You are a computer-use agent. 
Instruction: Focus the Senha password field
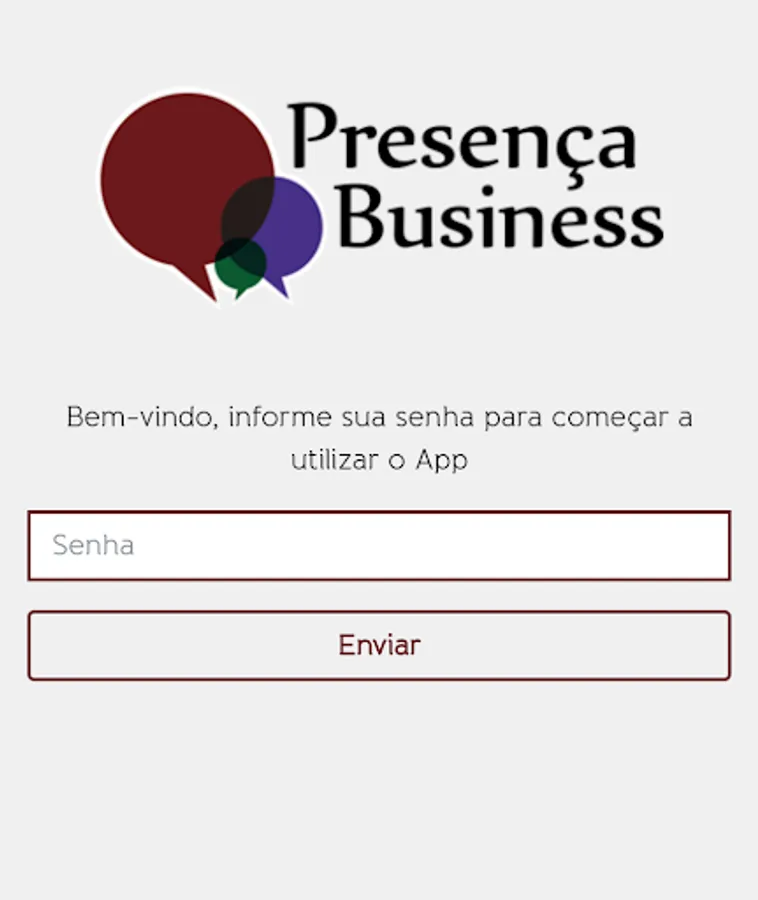click(x=379, y=545)
